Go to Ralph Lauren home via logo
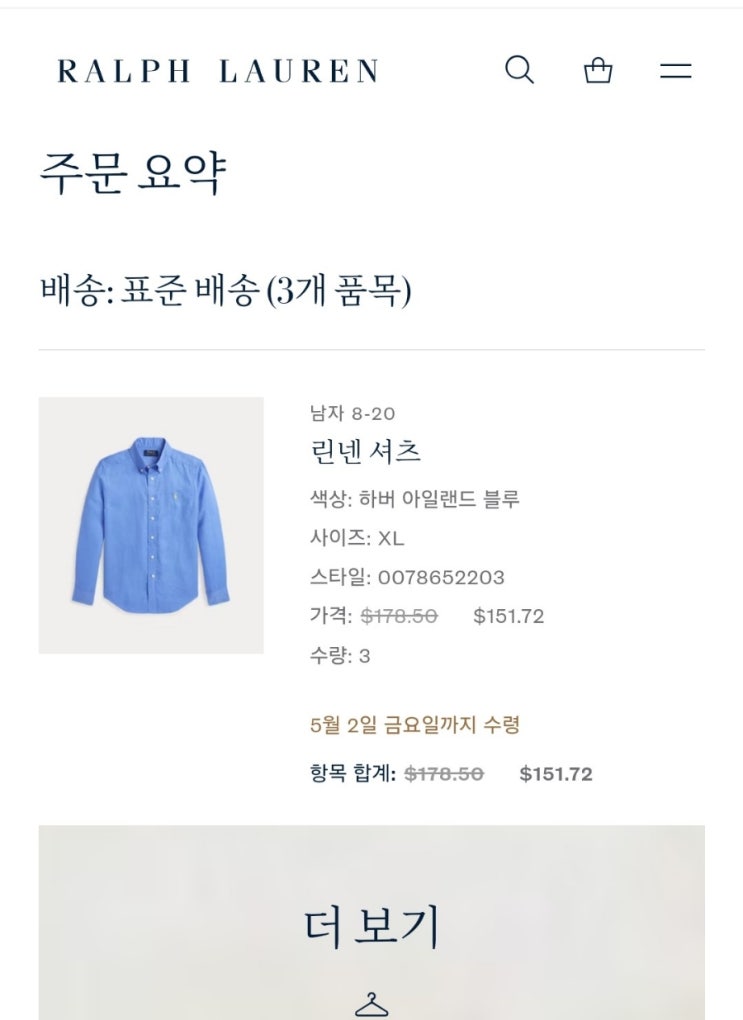Viewport: 743px width, 1020px height. coord(218,71)
